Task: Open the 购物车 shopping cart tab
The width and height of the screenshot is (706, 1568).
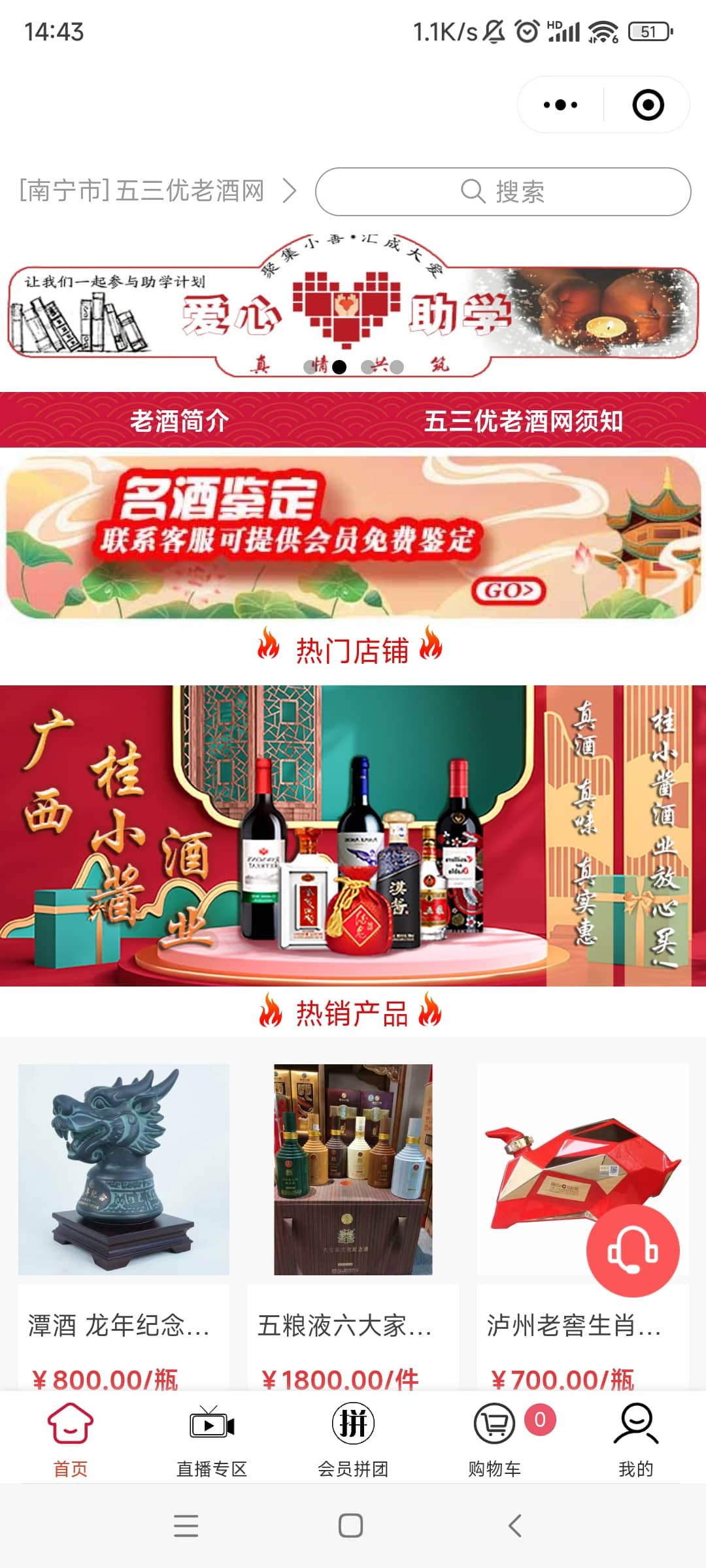Action: click(x=495, y=1439)
